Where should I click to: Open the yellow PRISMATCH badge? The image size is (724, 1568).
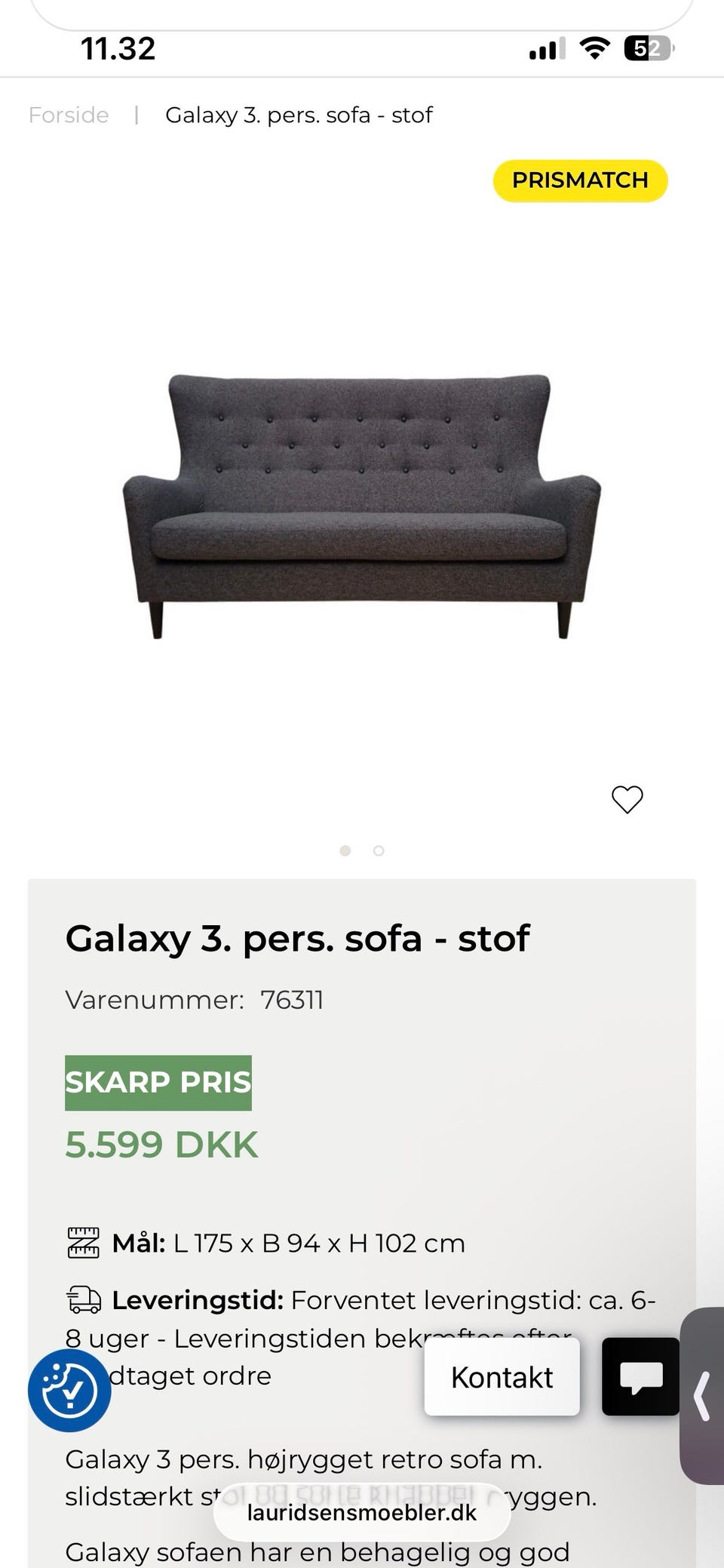(579, 180)
